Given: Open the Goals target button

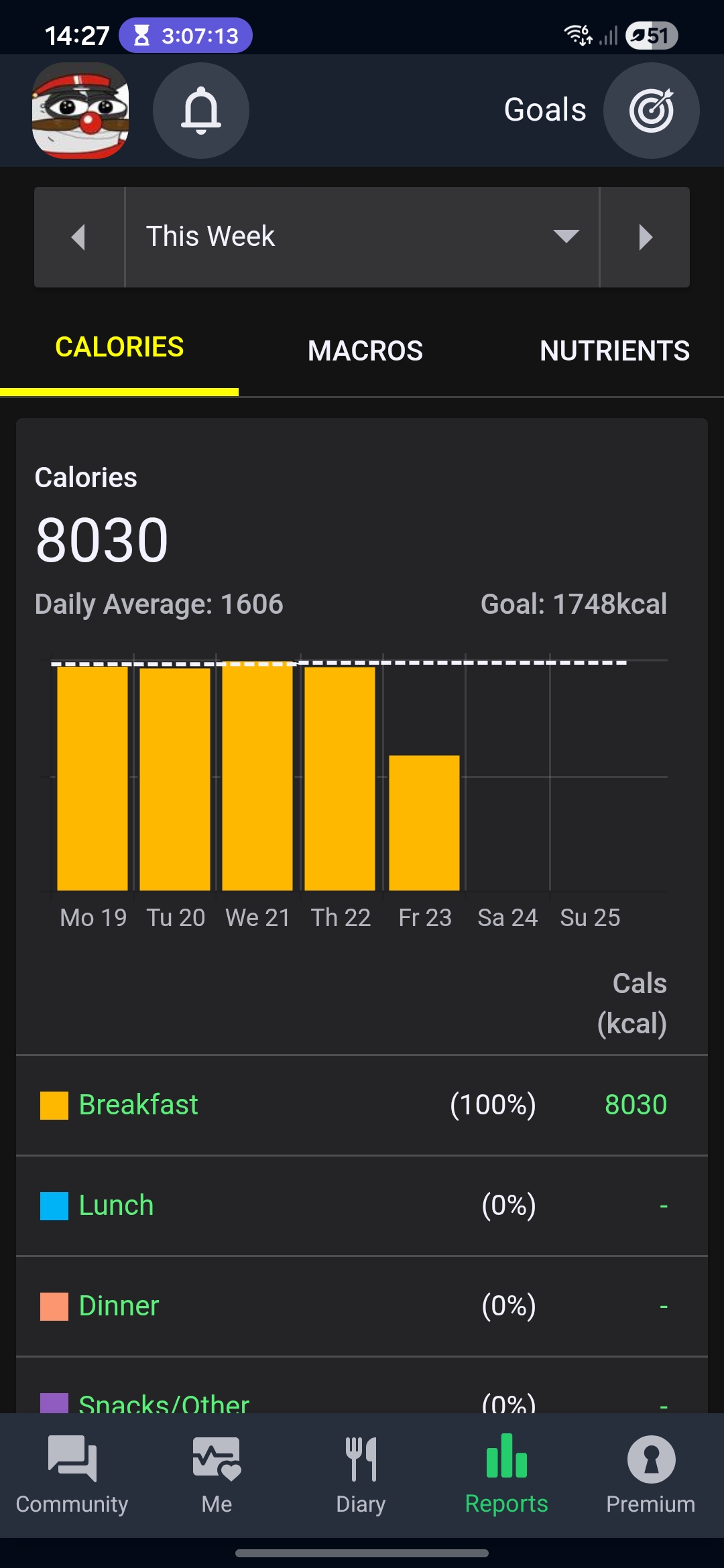Looking at the screenshot, I should [651, 111].
